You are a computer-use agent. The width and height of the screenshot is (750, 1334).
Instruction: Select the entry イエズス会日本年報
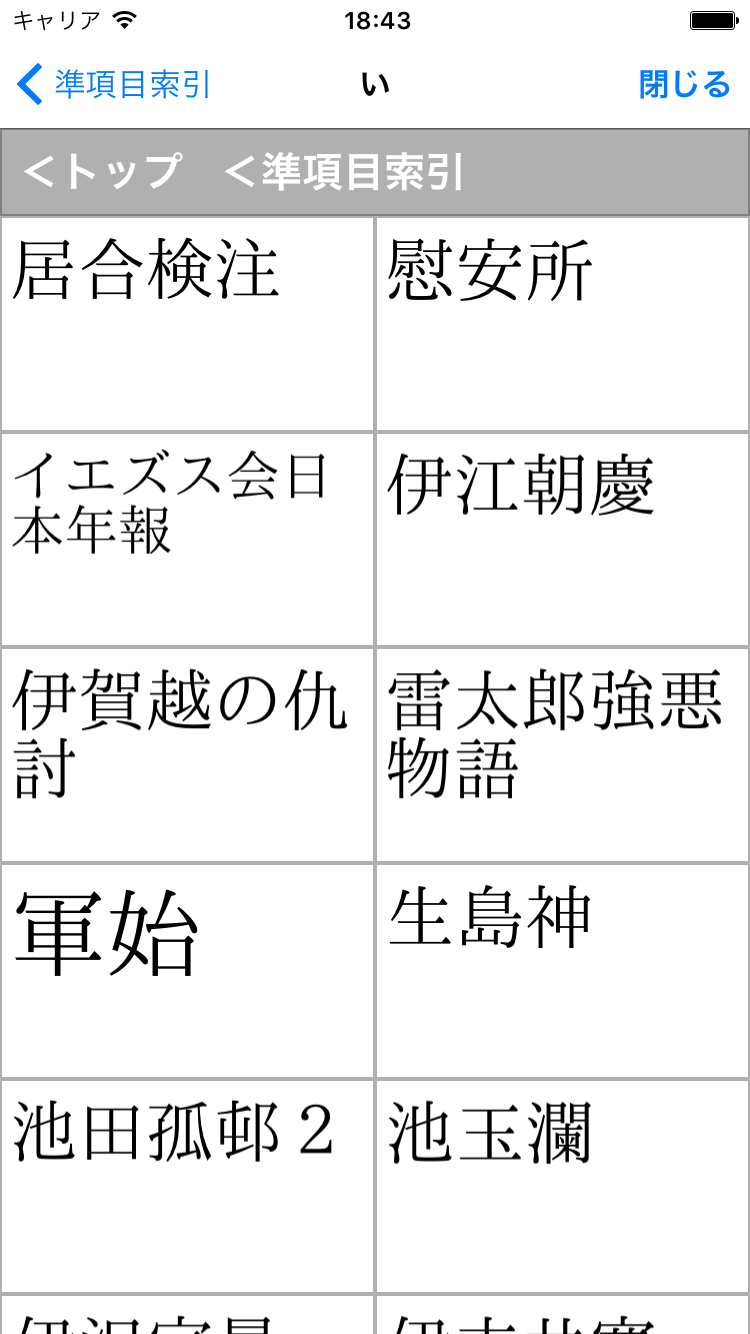coord(187,540)
